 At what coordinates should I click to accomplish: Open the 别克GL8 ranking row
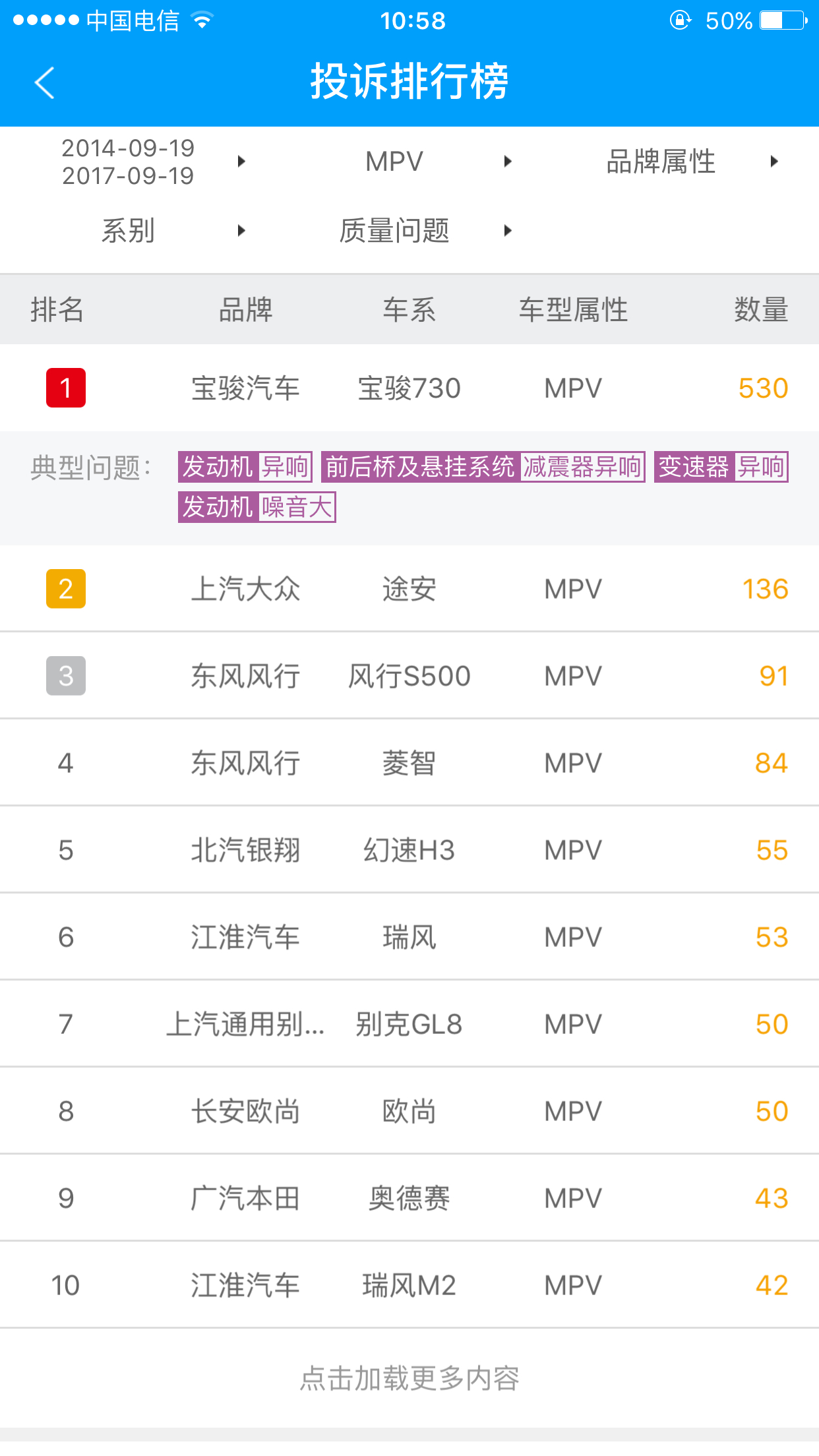pos(409,1024)
